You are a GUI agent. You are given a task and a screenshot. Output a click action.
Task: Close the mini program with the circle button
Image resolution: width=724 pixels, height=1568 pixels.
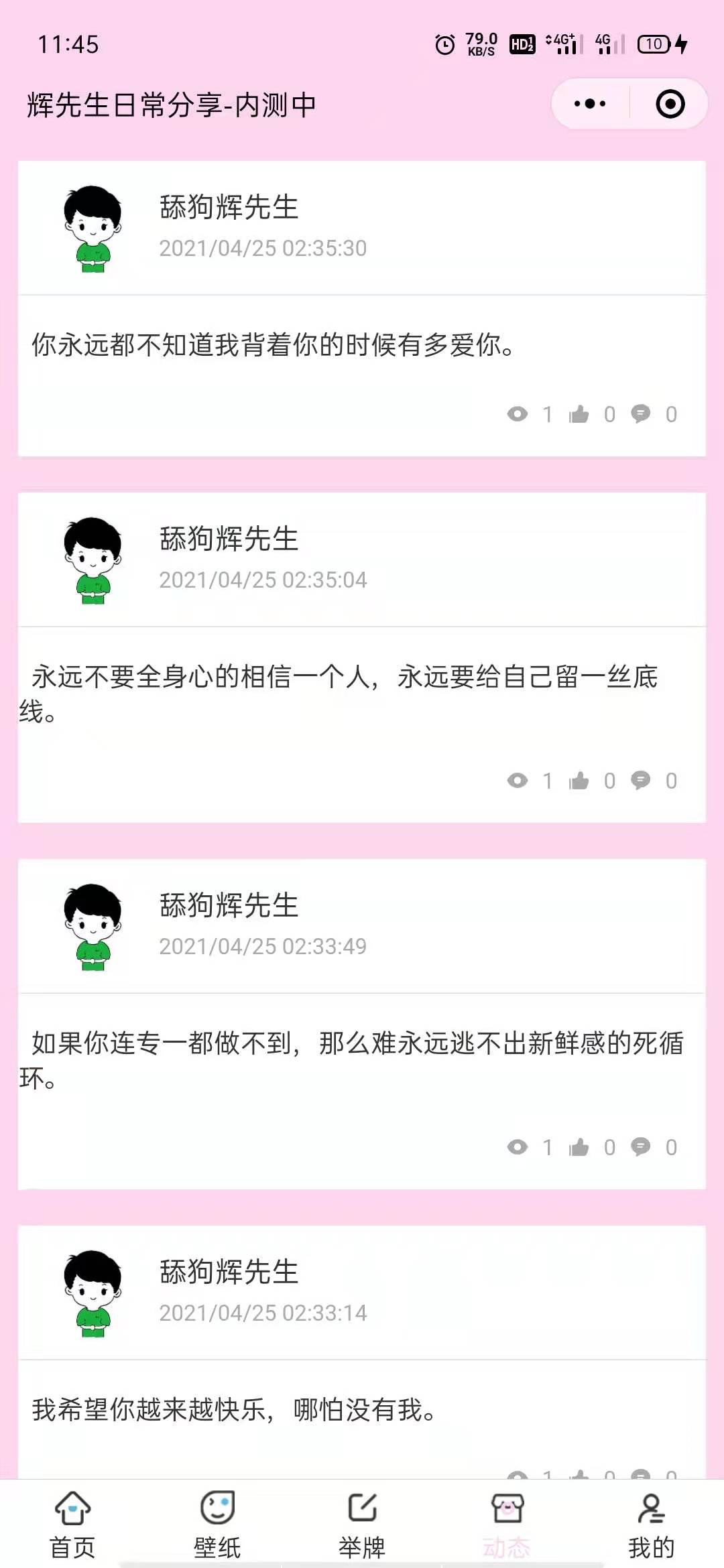670,104
